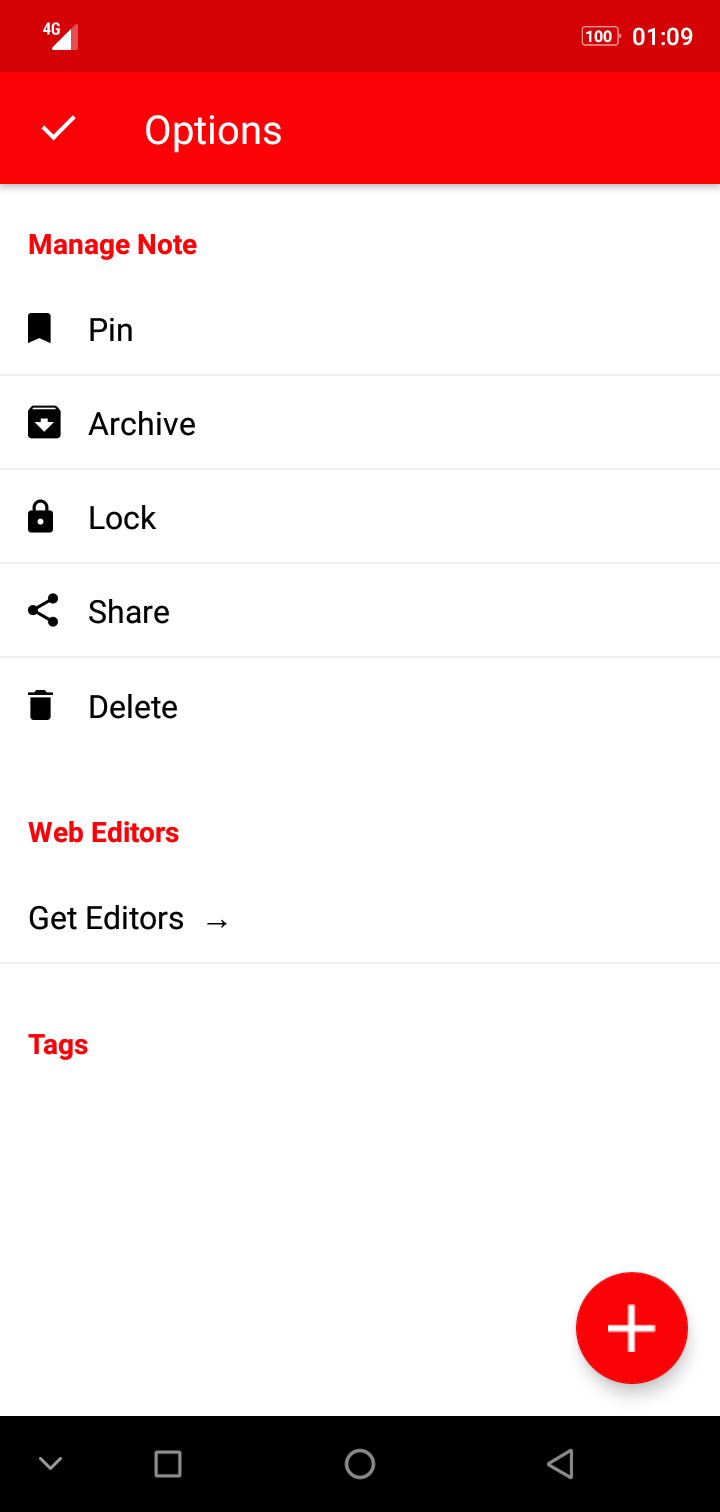720x1512 pixels.
Task: Hide the navigation bar with the down chevron
Action: click(x=50, y=1464)
